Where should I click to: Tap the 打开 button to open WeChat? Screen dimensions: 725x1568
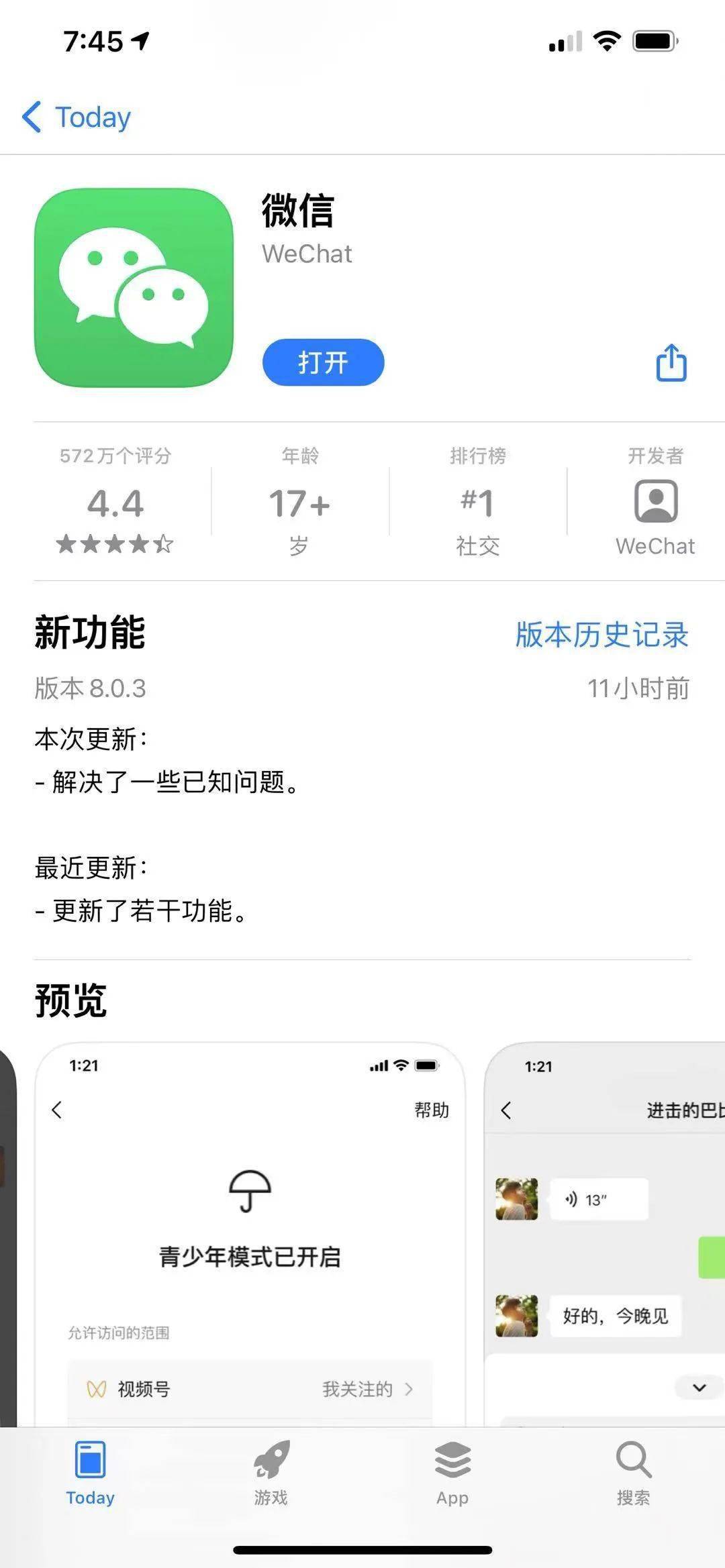tap(323, 363)
